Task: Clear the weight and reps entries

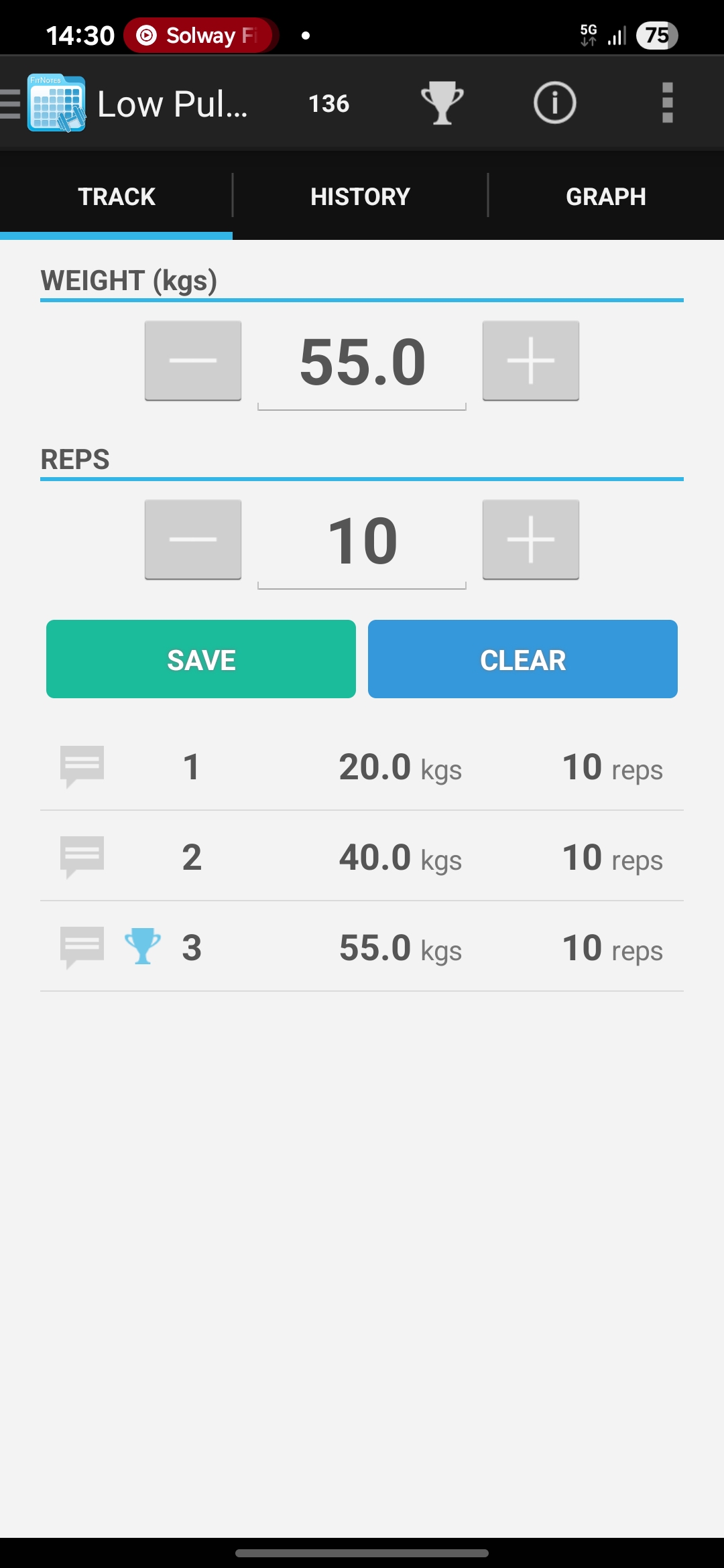Action: pos(523,659)
